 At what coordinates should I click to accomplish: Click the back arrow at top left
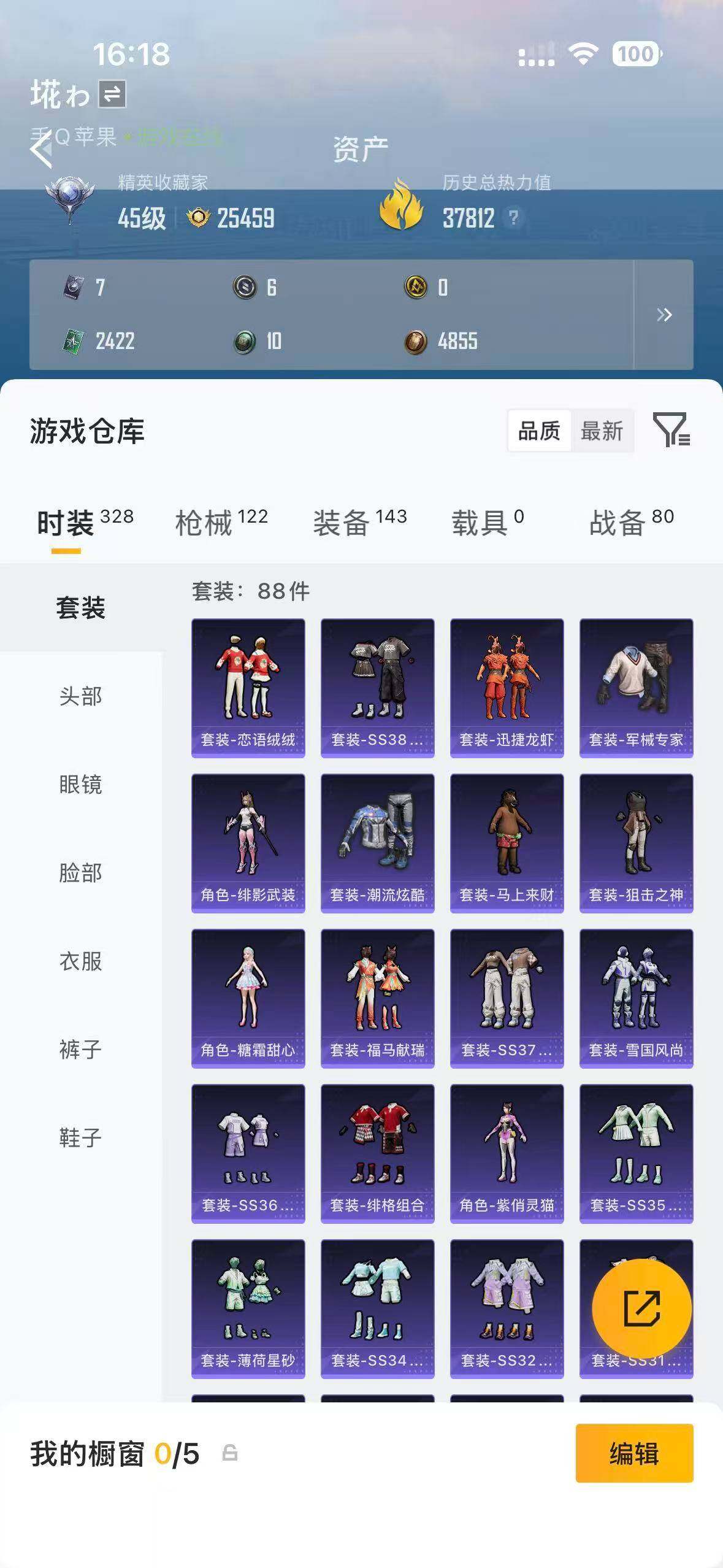pos(41,149)
